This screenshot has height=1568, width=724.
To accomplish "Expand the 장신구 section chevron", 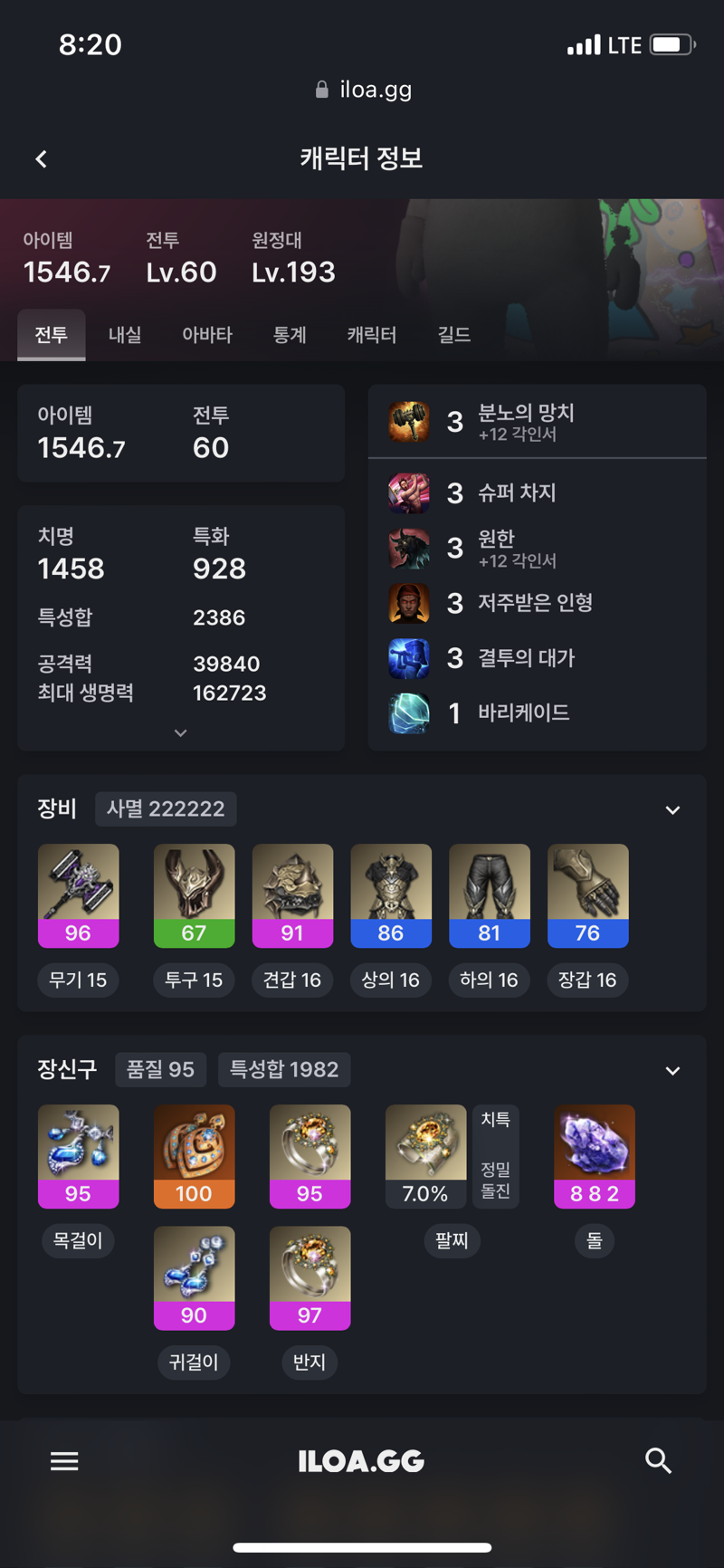I will click(672, 1070).
